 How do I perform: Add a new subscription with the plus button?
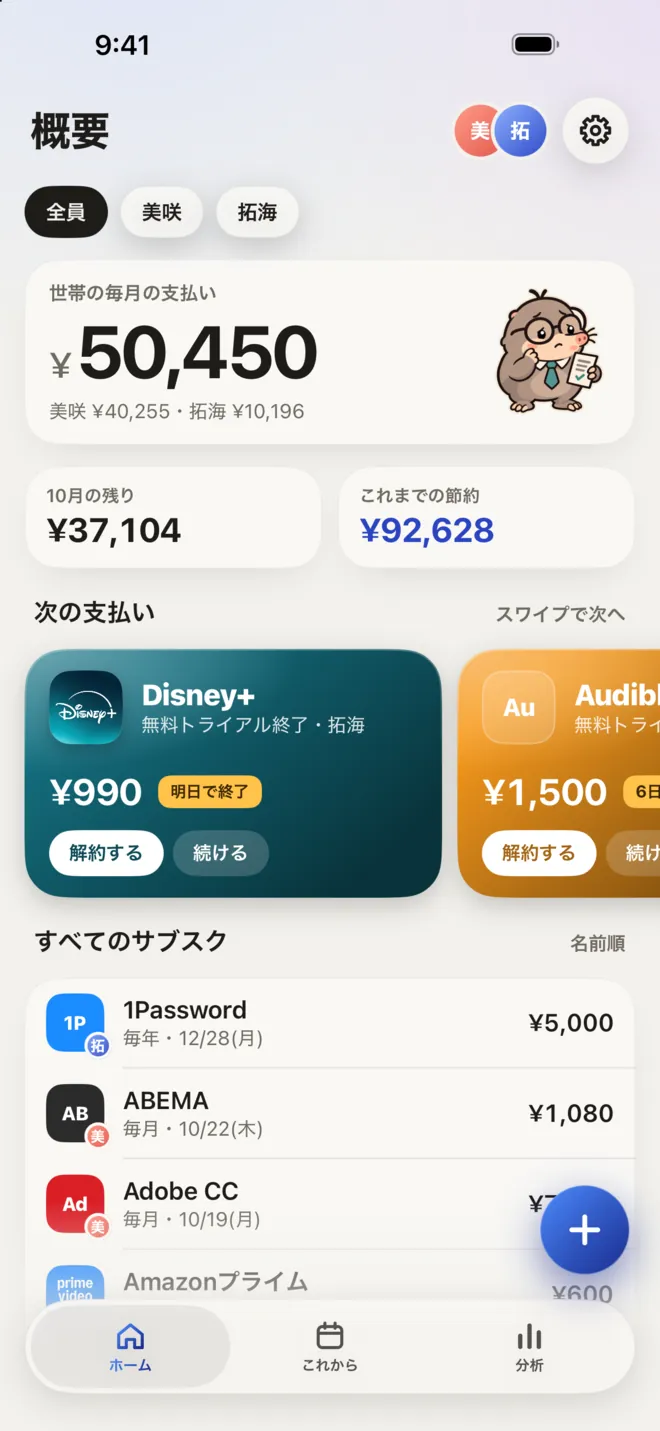(585, 1230)
